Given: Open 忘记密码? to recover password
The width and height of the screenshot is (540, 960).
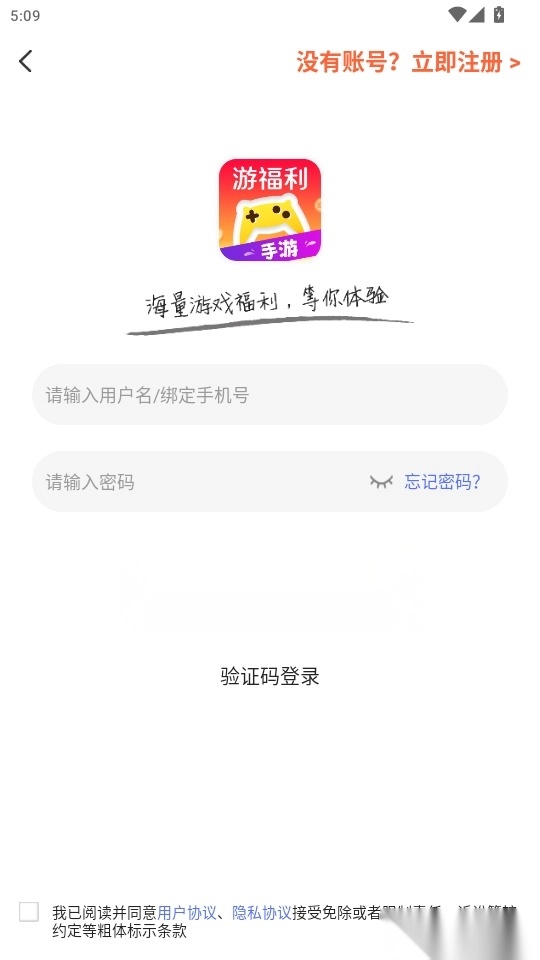Looking at the screenshot, I should pyautogui.click(x=442, y=482).
